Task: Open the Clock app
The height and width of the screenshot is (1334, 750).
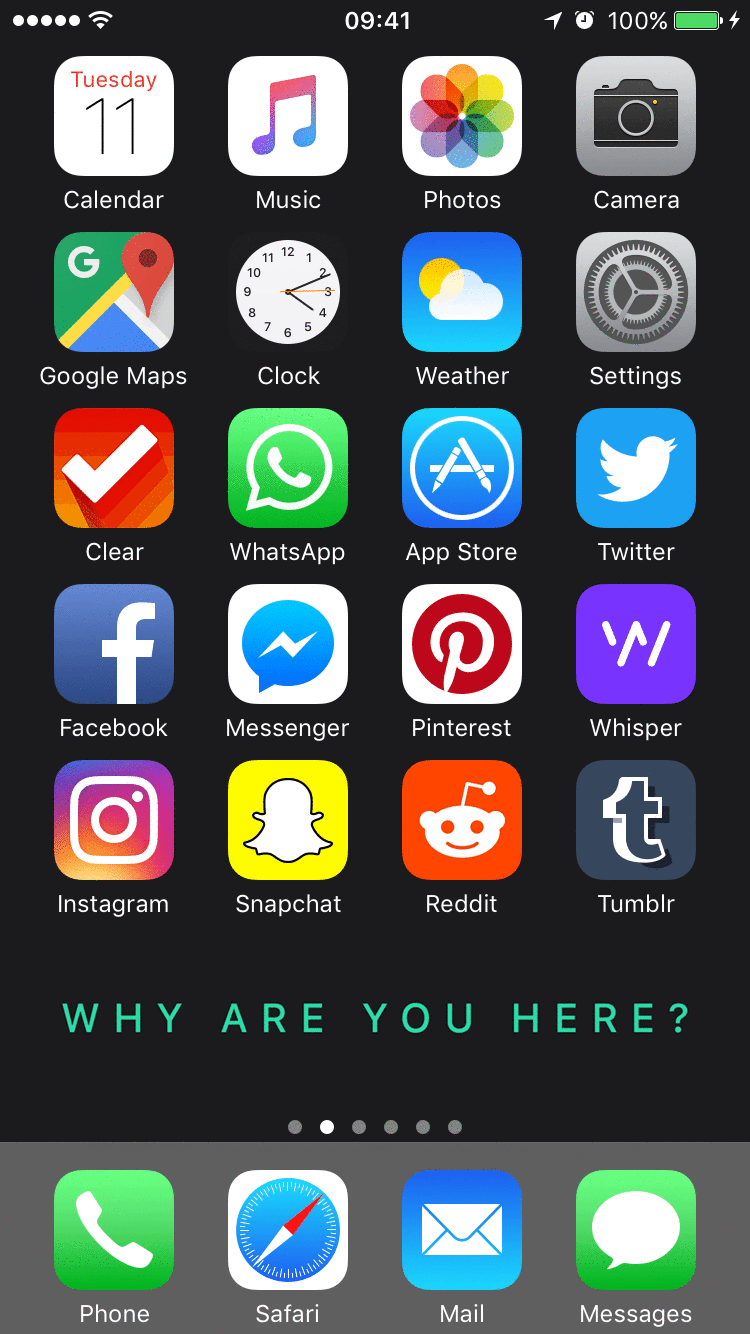Action: pyautogui.click(x=288, y=292)
